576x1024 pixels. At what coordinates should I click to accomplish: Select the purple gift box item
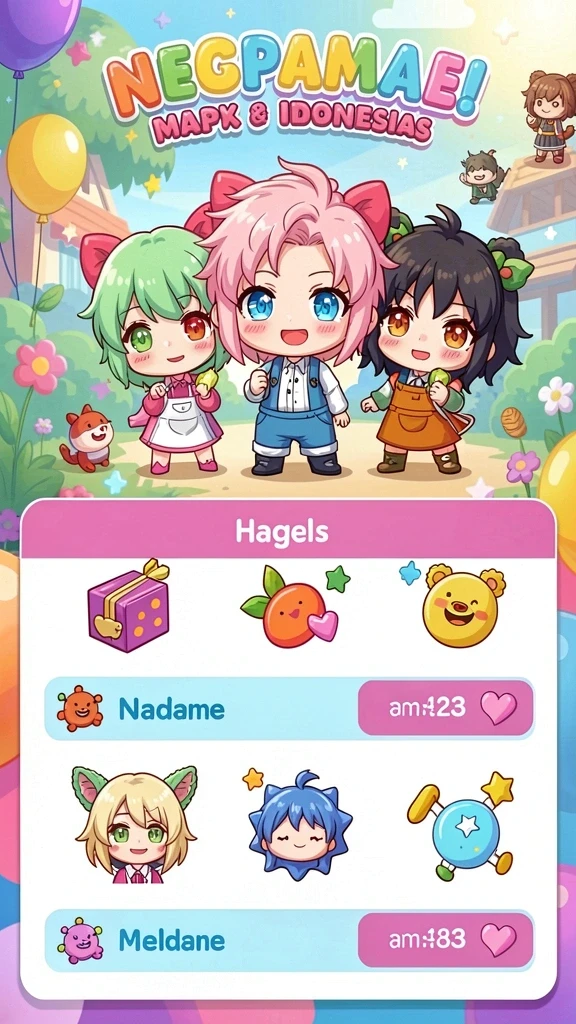(129, 605)
